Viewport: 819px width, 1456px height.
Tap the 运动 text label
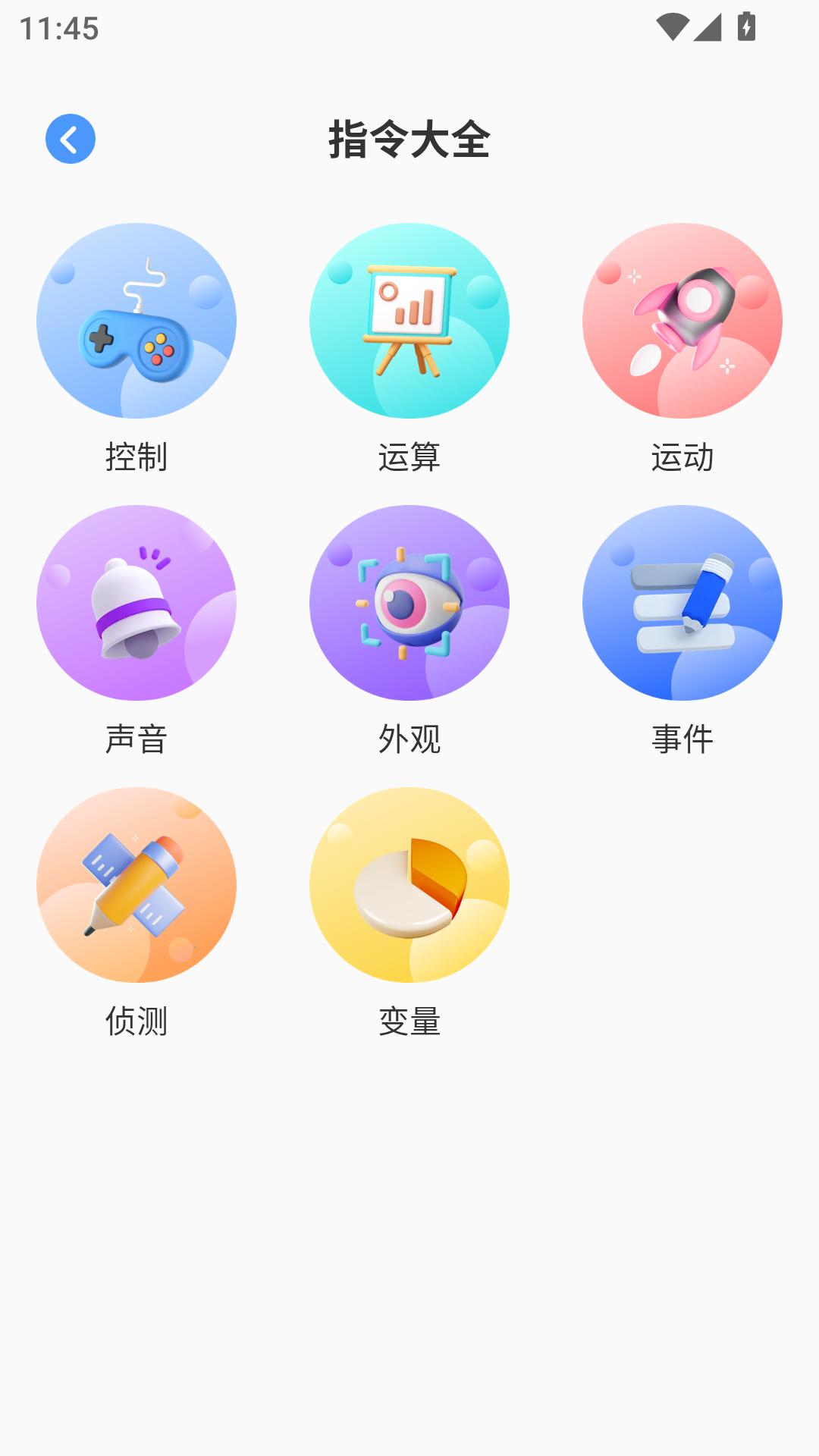tap(681, 457)
